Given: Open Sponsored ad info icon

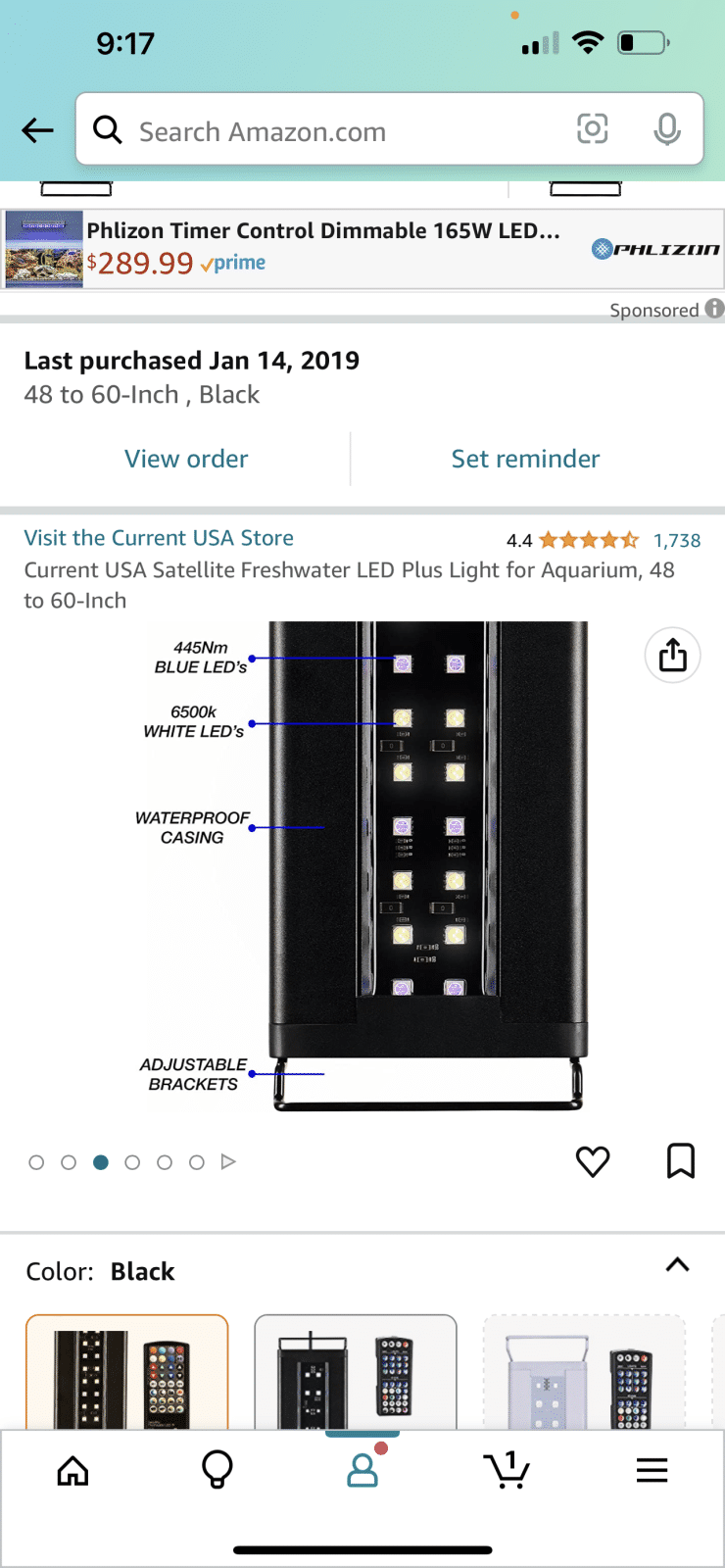Looking at the screenshot, I should coord(715,309).
